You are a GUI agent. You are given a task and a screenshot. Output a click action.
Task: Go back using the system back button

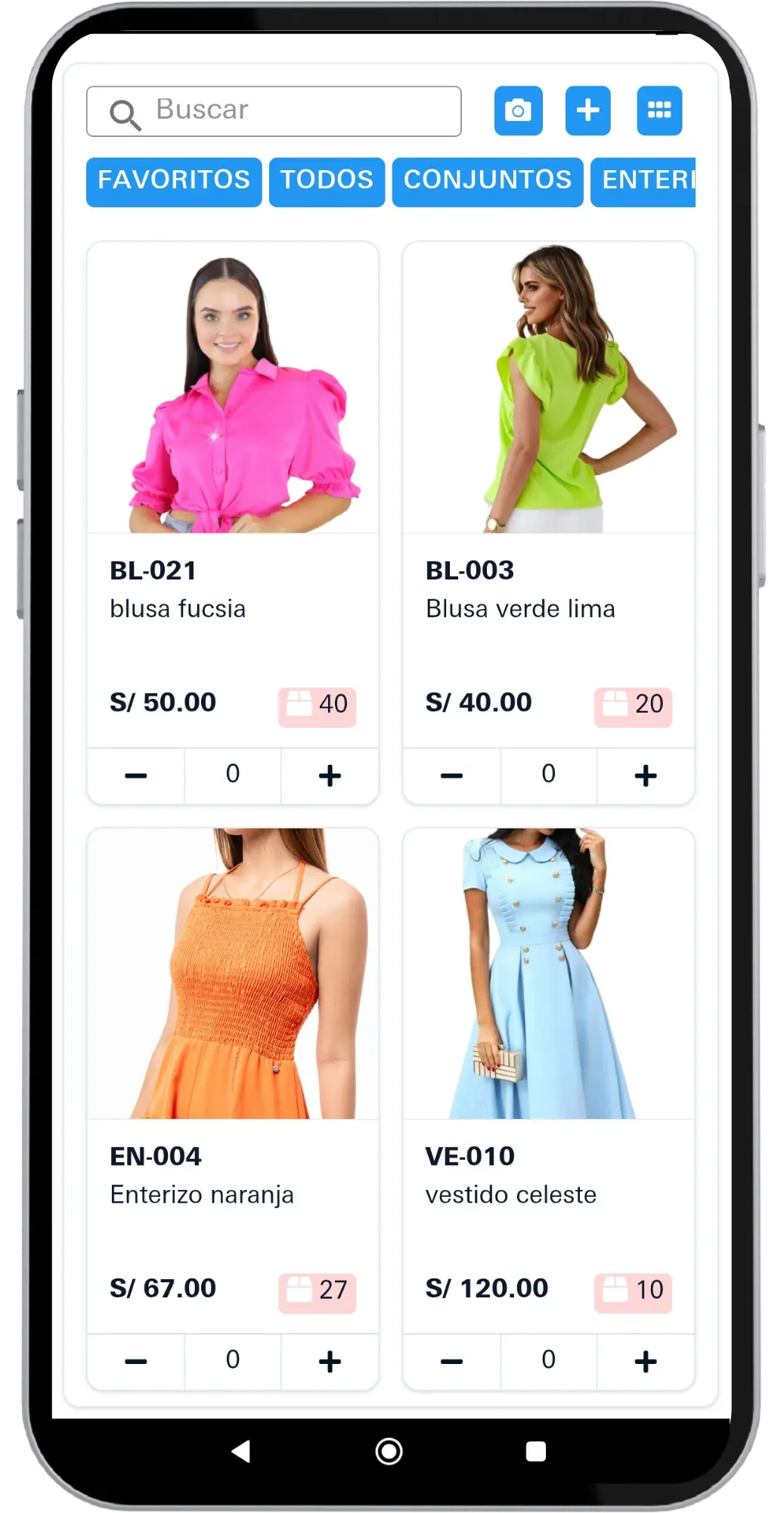click(241, 1451)
